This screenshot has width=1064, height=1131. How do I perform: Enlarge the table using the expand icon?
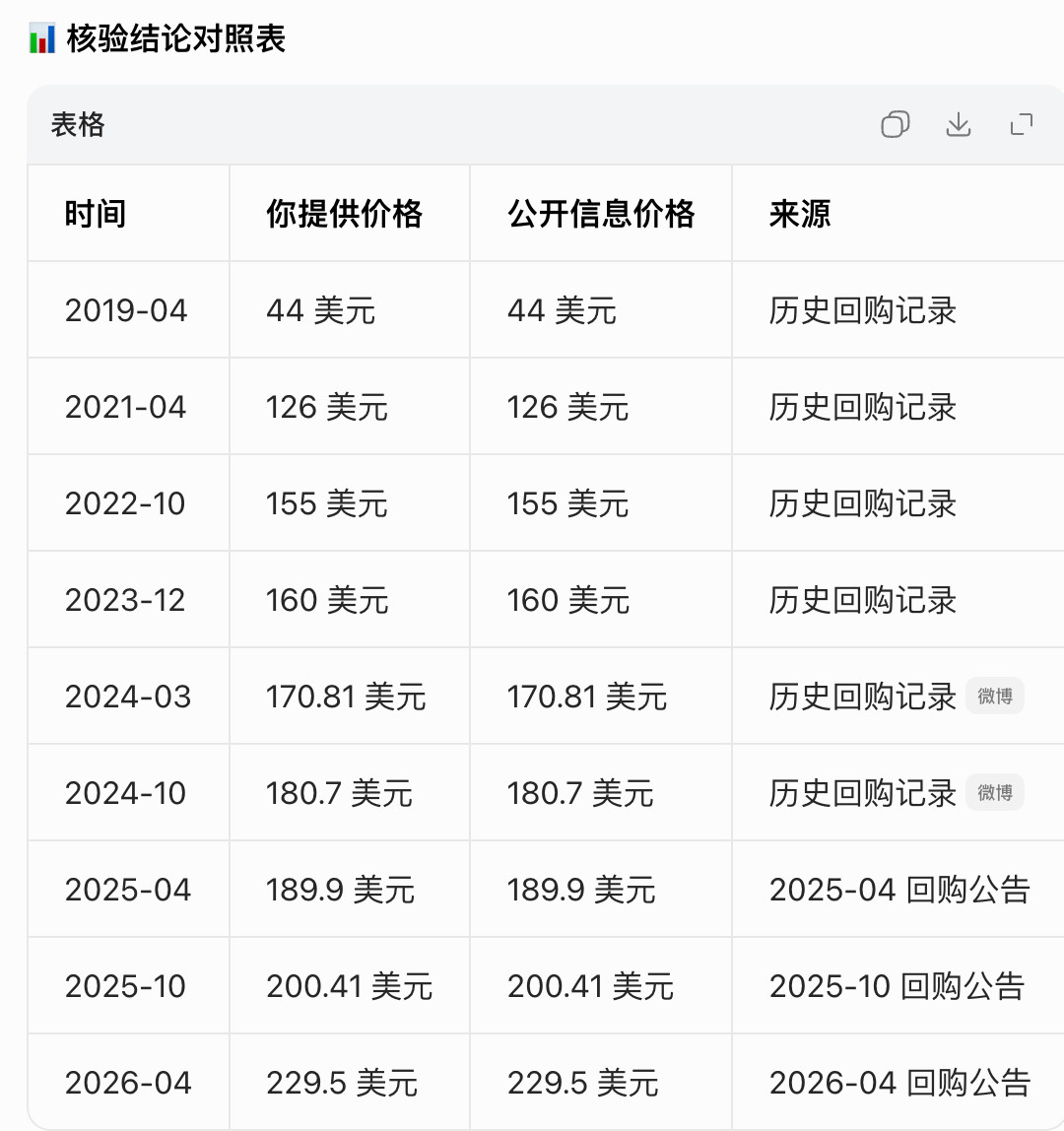(1021, 125)
